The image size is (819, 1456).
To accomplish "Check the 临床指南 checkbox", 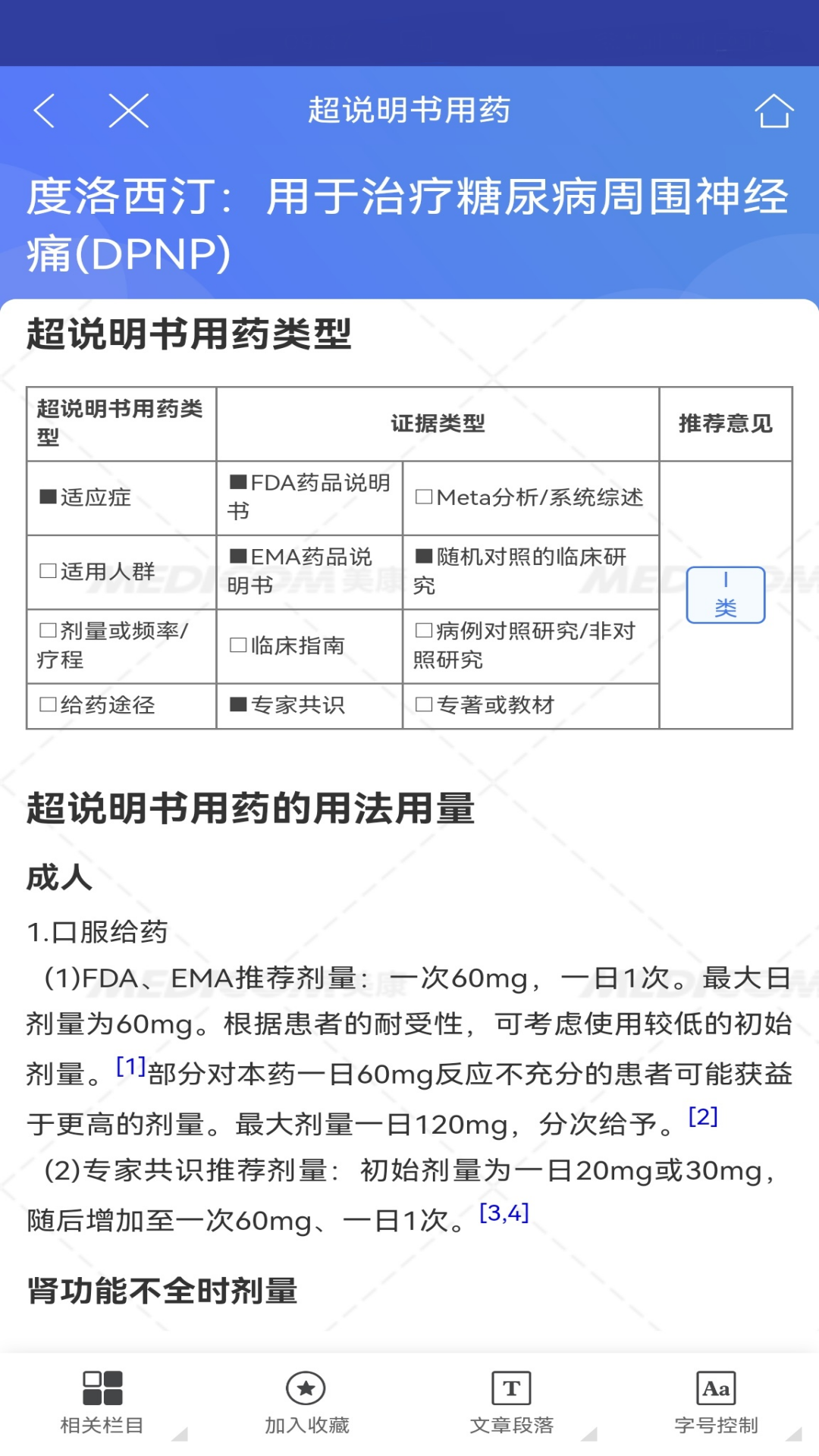I will coord(239,647).
